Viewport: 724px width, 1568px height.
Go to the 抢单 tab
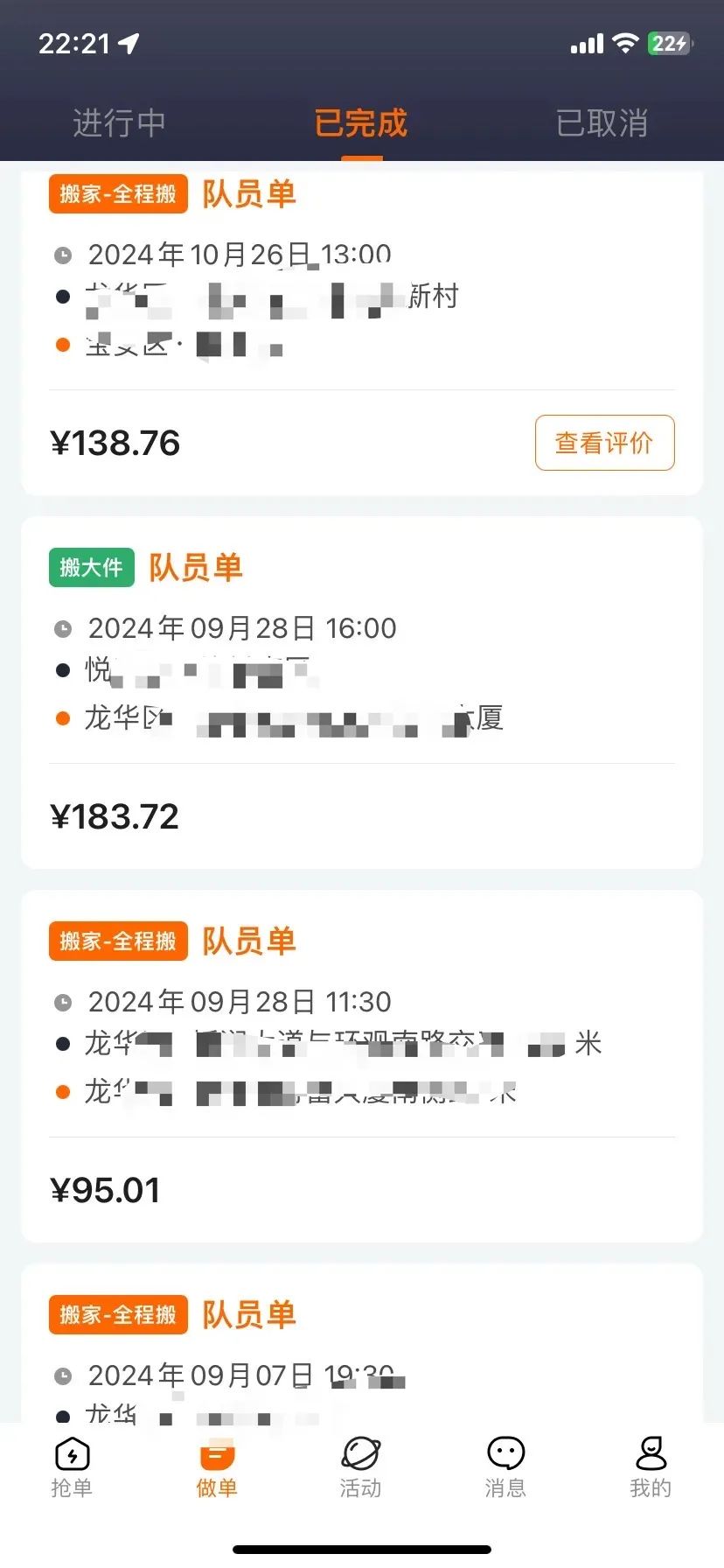coord(72,1467)
